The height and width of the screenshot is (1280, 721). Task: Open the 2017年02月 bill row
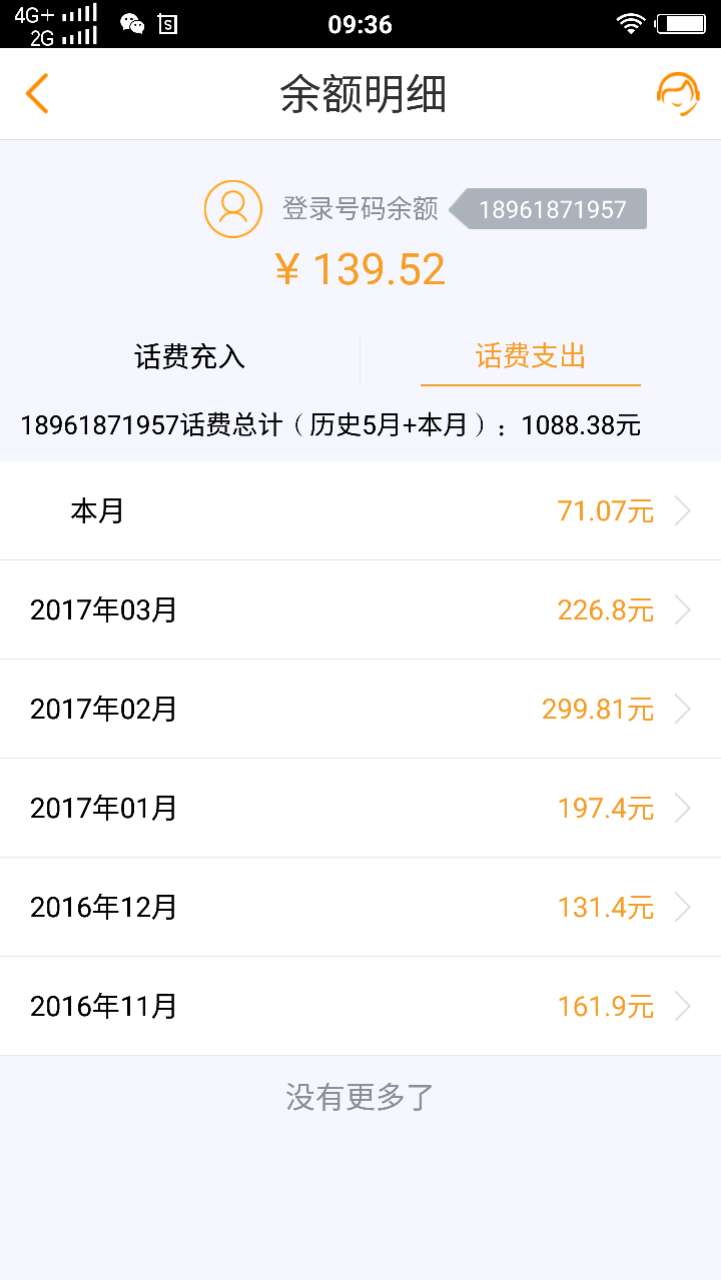(x=360, y=709)
